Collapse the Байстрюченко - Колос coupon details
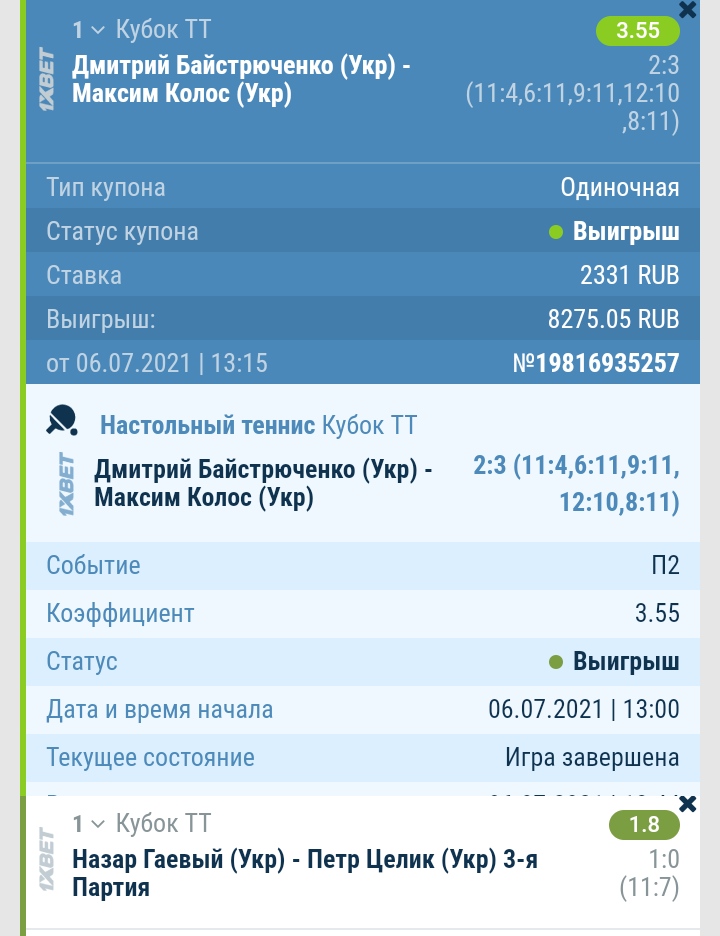 [97, 31]
